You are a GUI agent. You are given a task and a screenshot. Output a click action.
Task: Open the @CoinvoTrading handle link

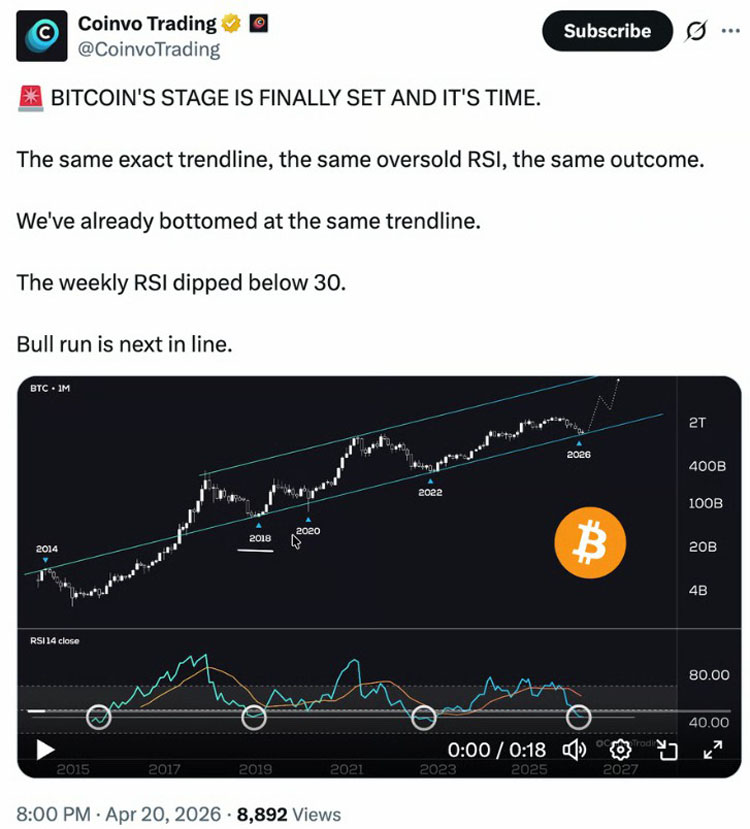[x=149, y=48]
